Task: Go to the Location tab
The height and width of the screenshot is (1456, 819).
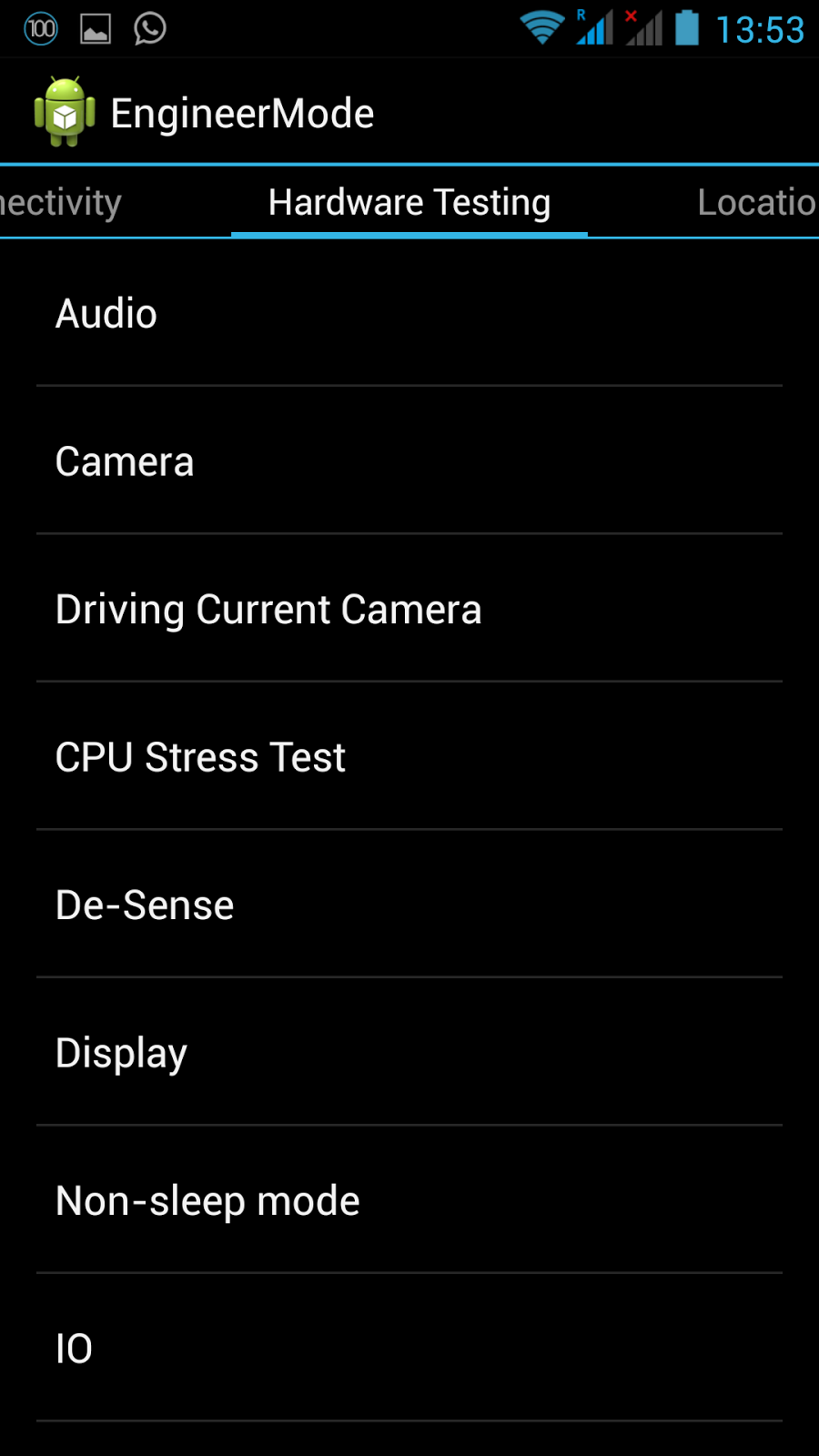Action: 755,203
